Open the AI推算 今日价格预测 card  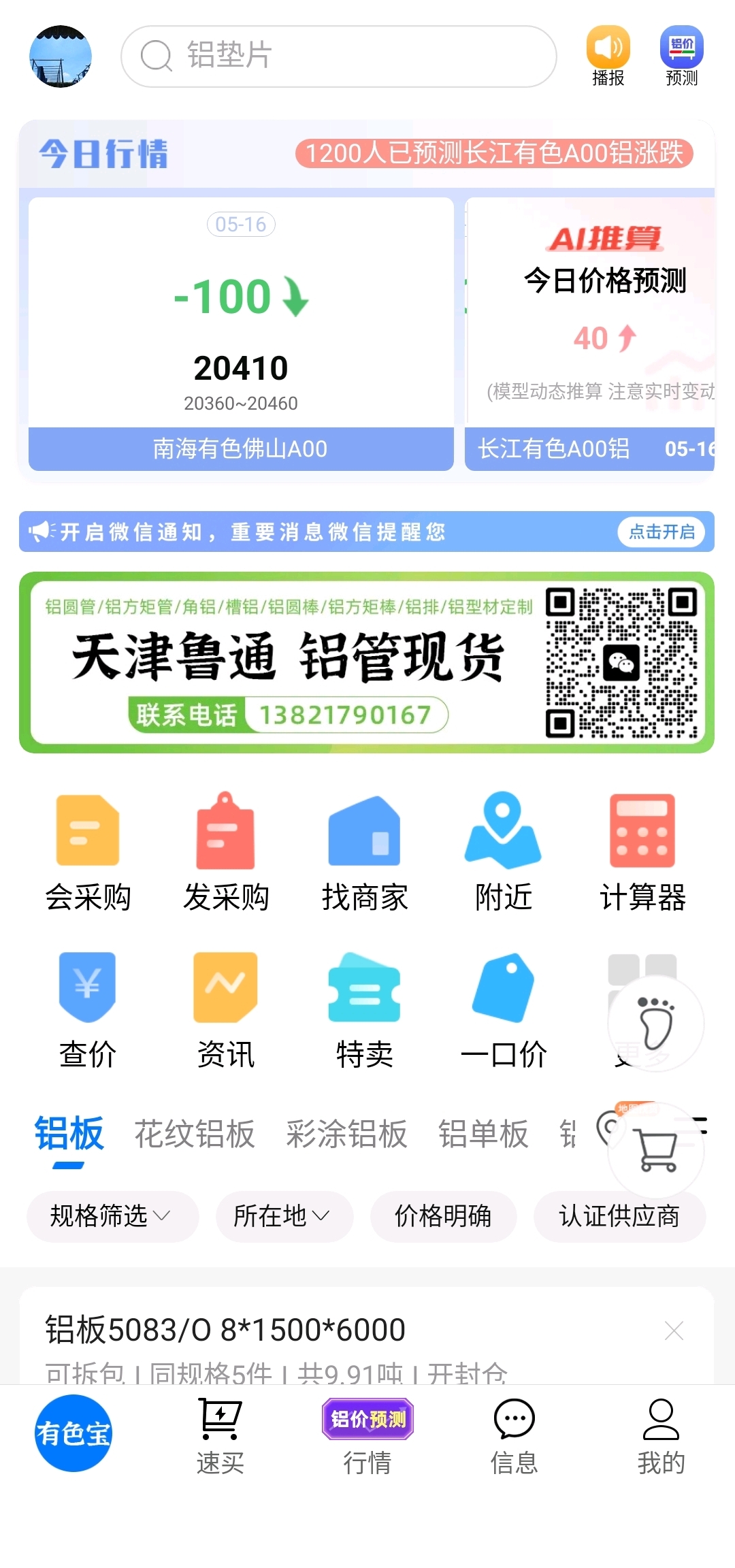(589, 333)
